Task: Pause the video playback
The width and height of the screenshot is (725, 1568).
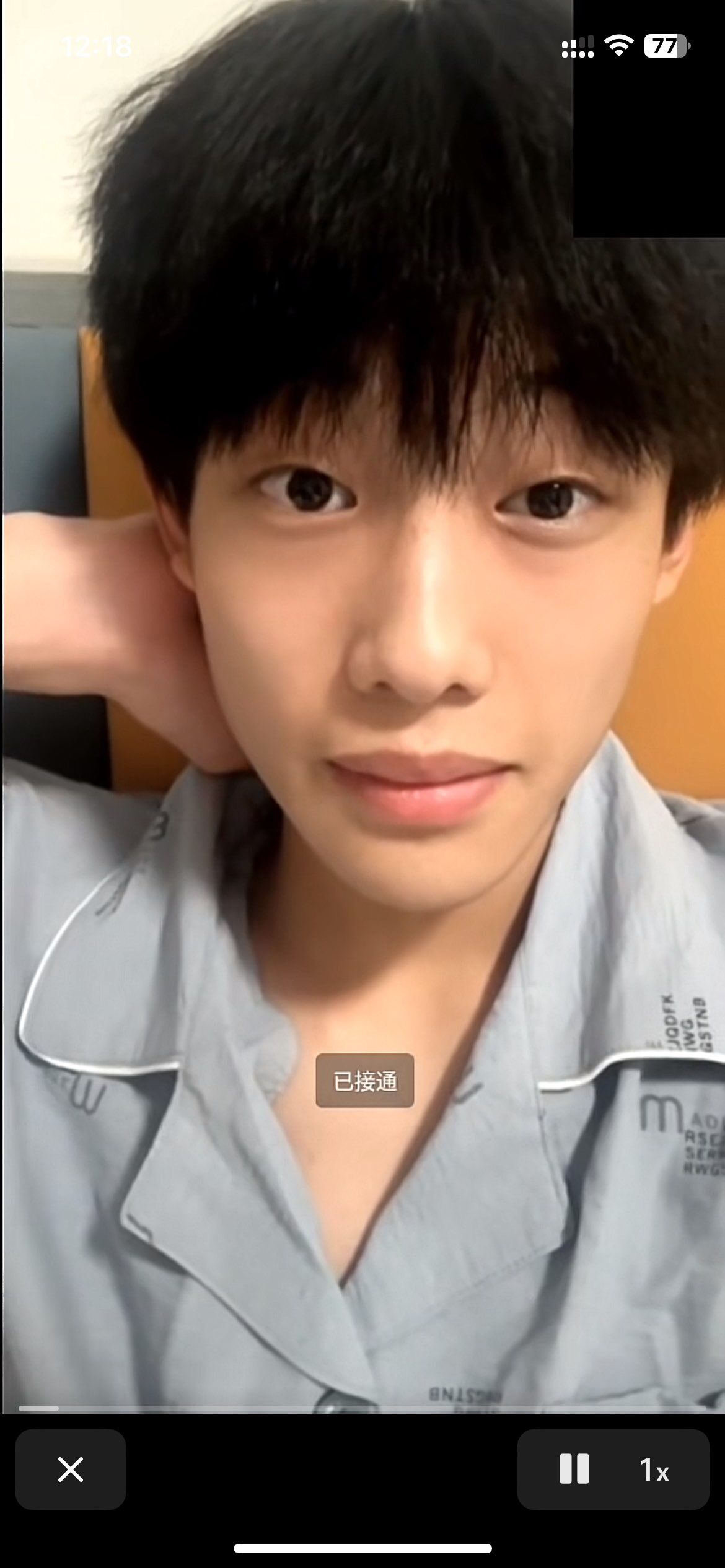Action: [574, 1469]
